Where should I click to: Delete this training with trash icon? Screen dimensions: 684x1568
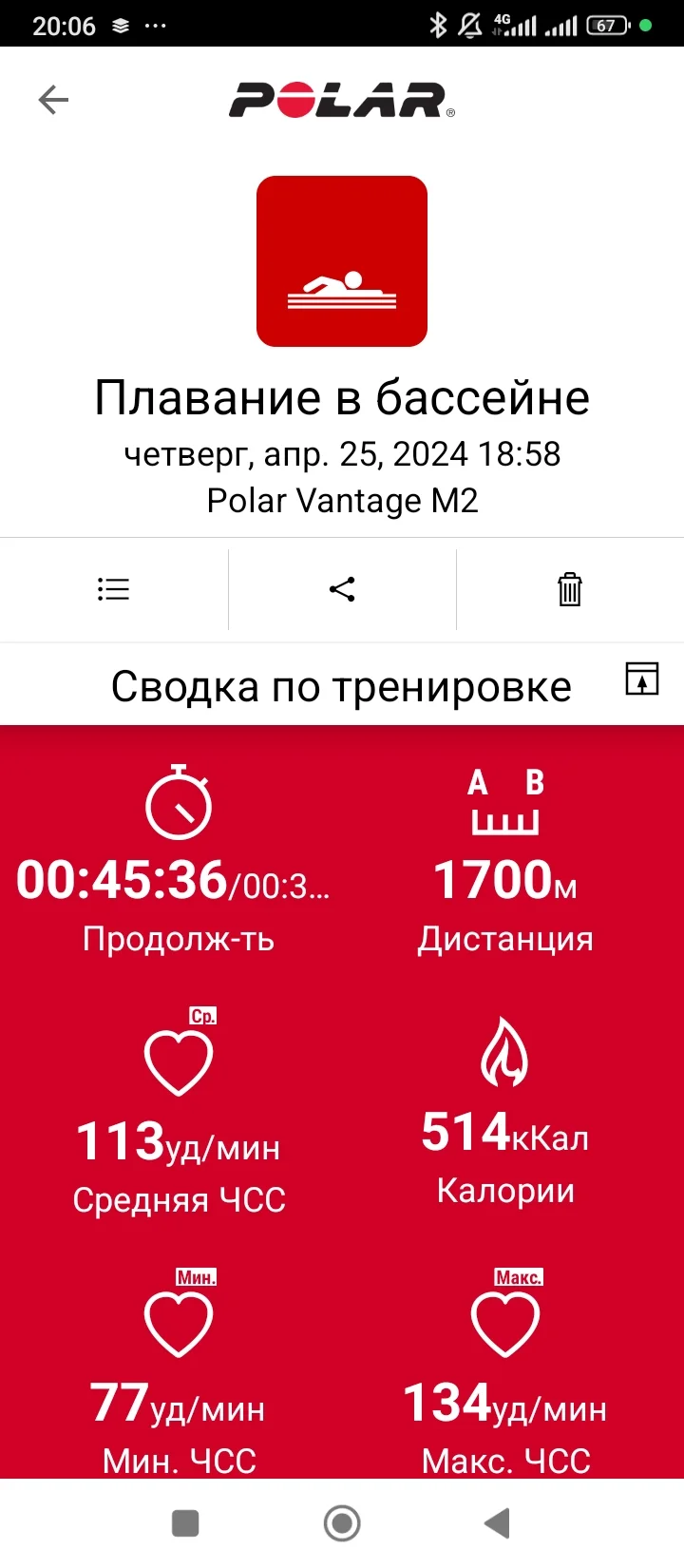click(x=569, y=589)
